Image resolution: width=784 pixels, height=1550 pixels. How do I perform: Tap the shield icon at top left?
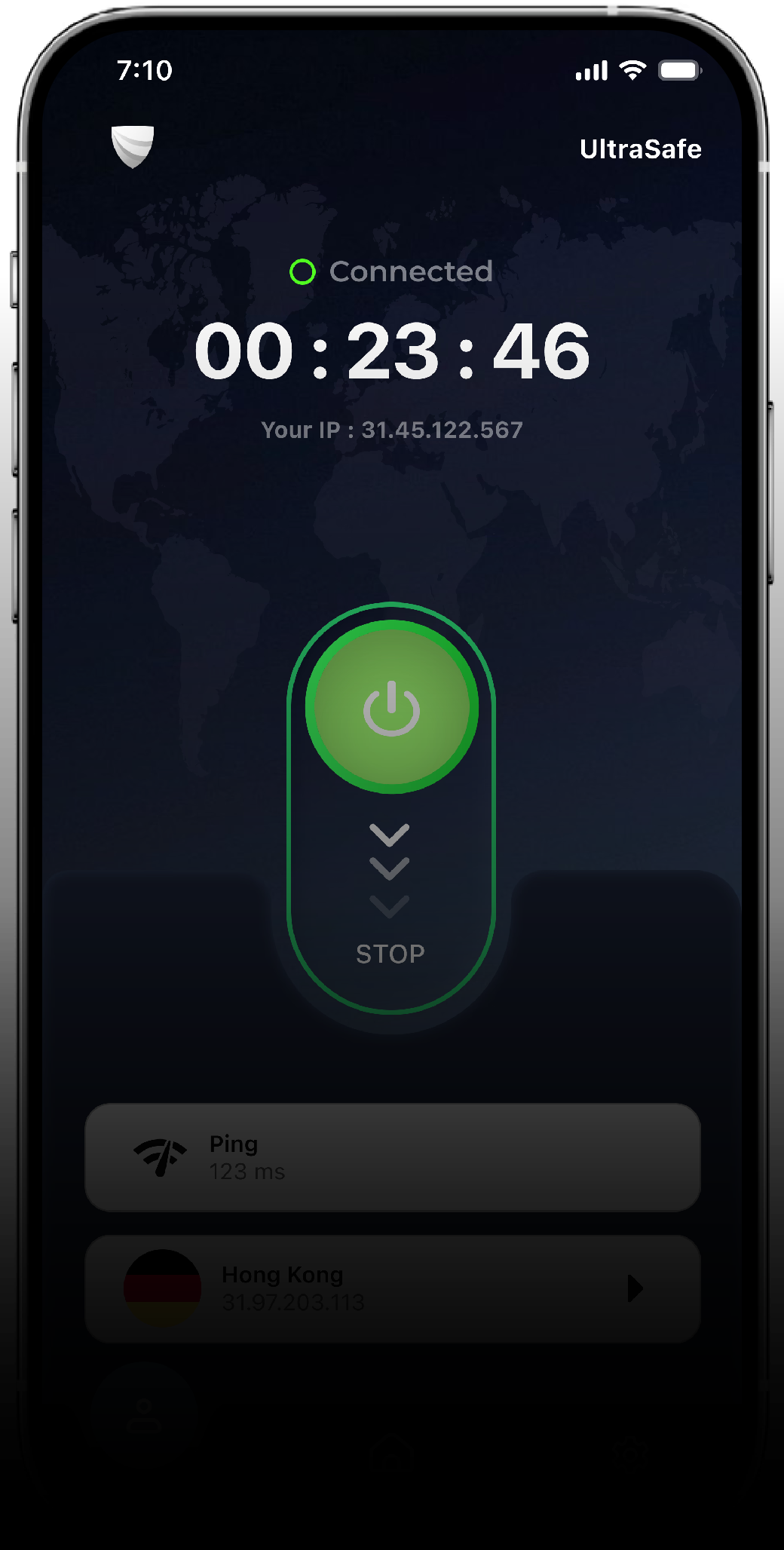(133, 146)
